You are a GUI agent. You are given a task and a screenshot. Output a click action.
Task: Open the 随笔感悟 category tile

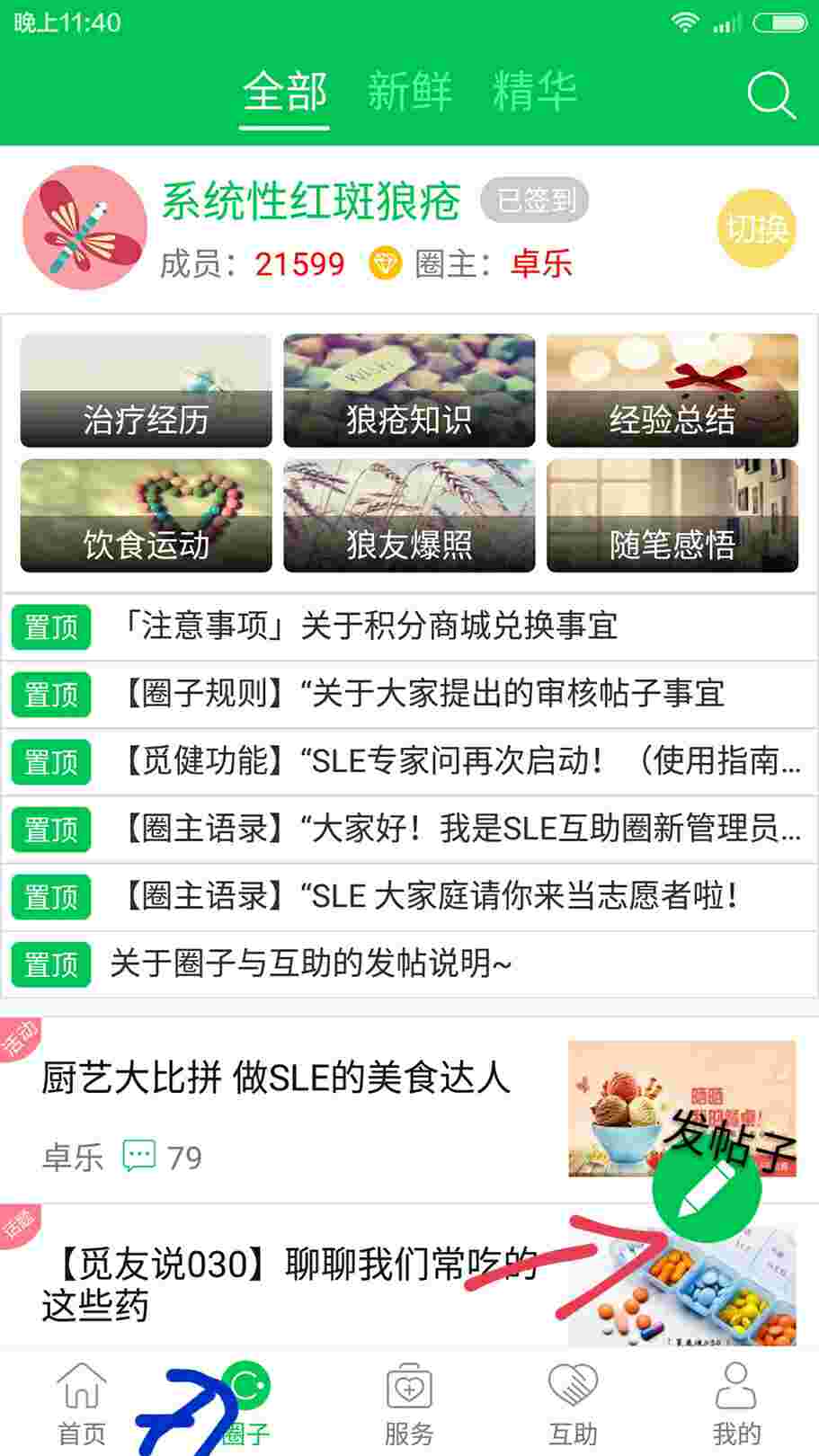(672, 516)
